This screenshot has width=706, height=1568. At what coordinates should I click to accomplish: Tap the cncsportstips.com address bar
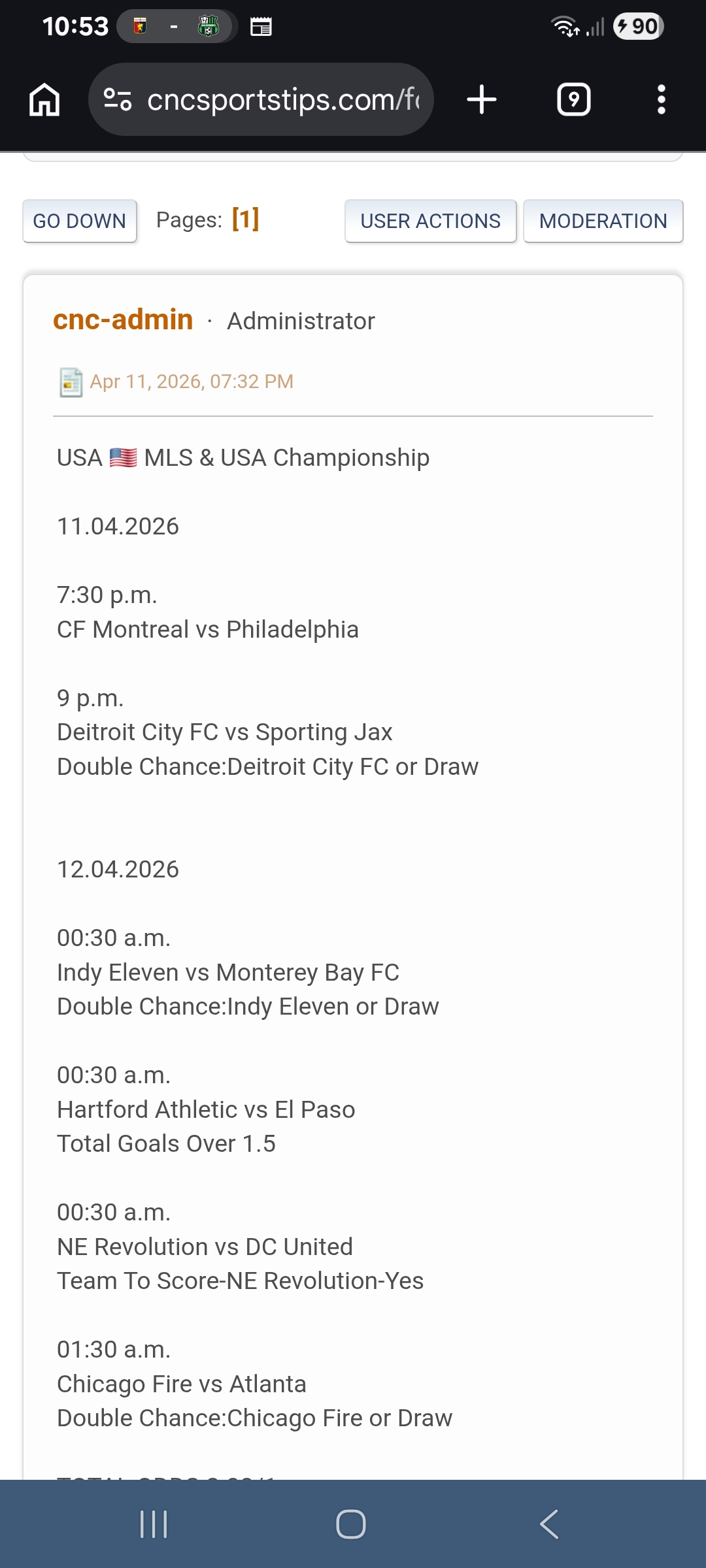click(x=282, y=100)
